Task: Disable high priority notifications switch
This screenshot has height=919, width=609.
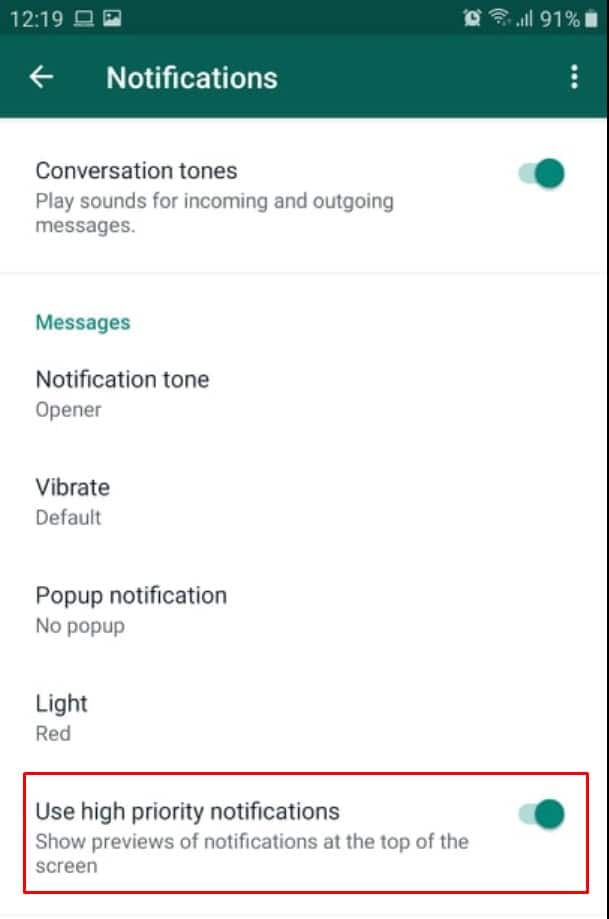Action: click(542, 814)
